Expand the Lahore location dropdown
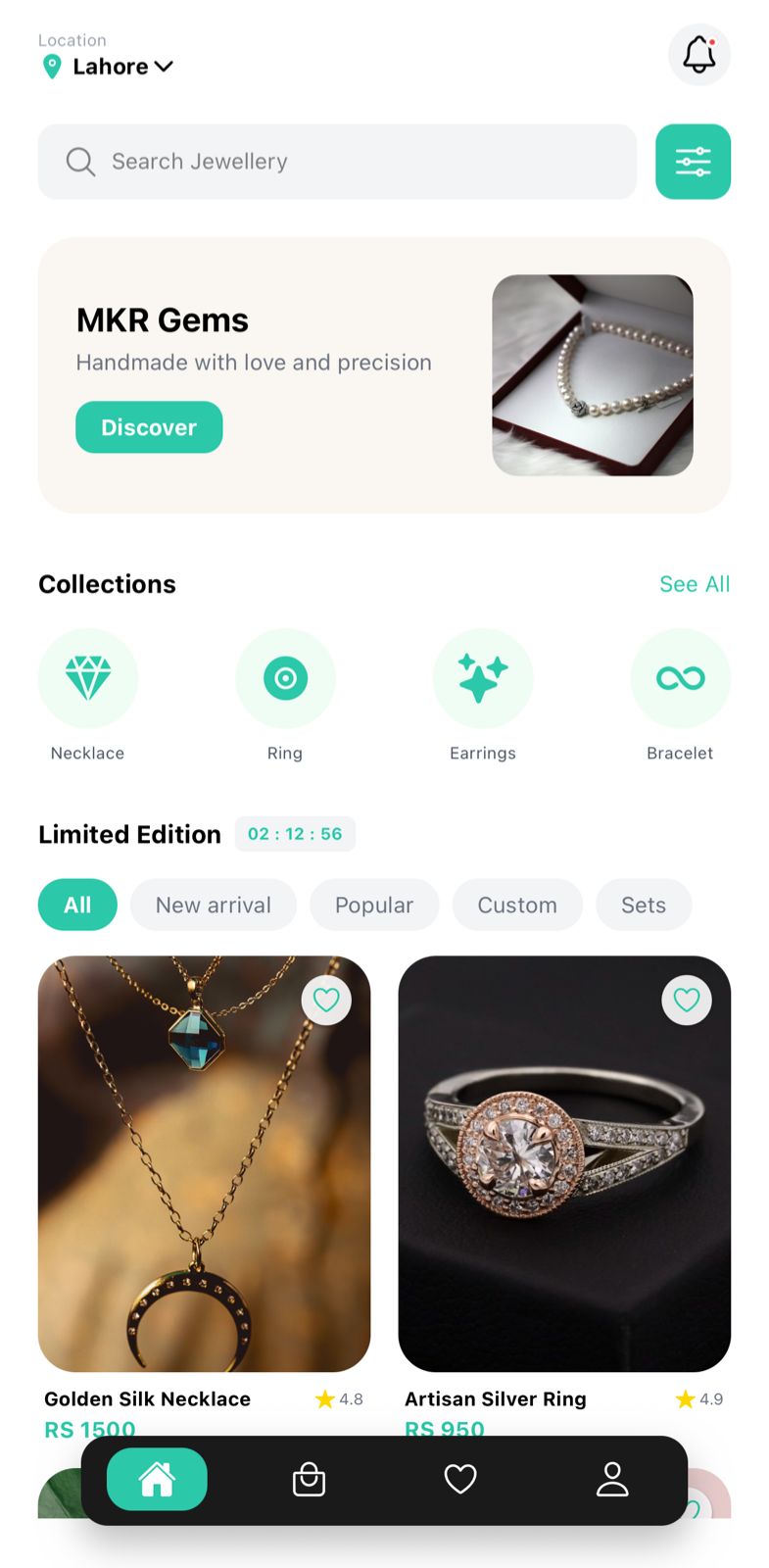Screen dimensions: 769x1568 122,67
